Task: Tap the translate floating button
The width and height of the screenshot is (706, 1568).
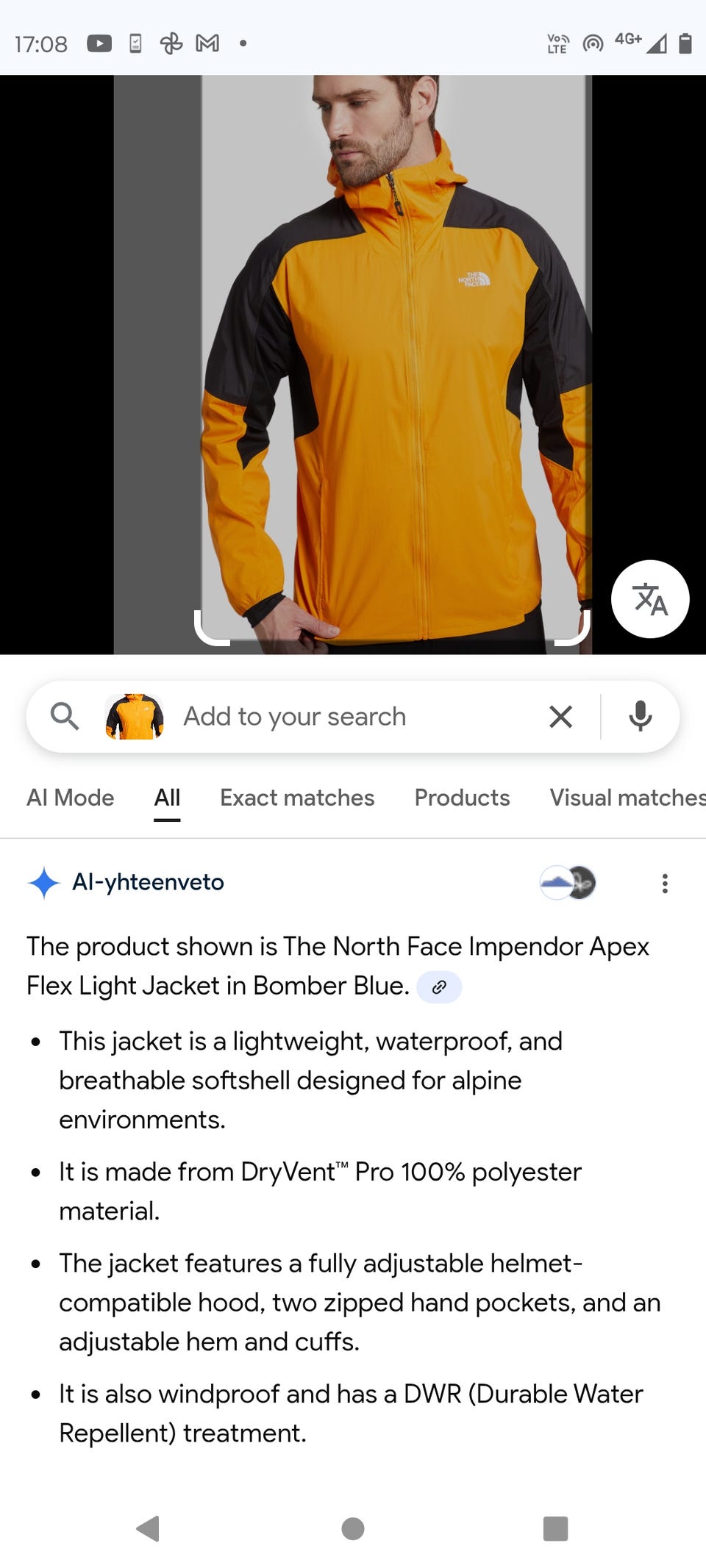Action: (650, 598)
